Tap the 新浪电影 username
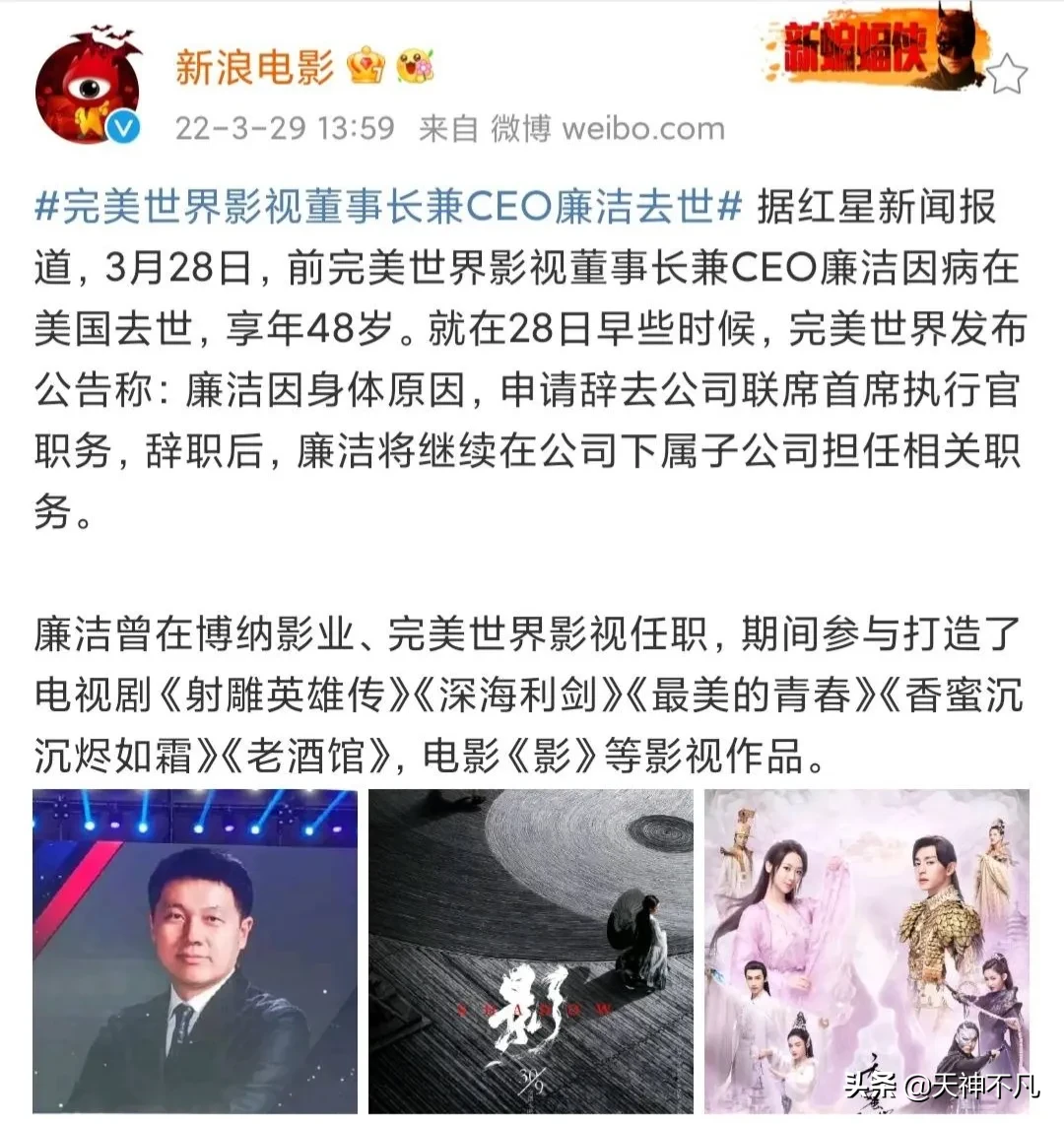This screenshot has width=1064, height=1124. [x=254, y=67]
